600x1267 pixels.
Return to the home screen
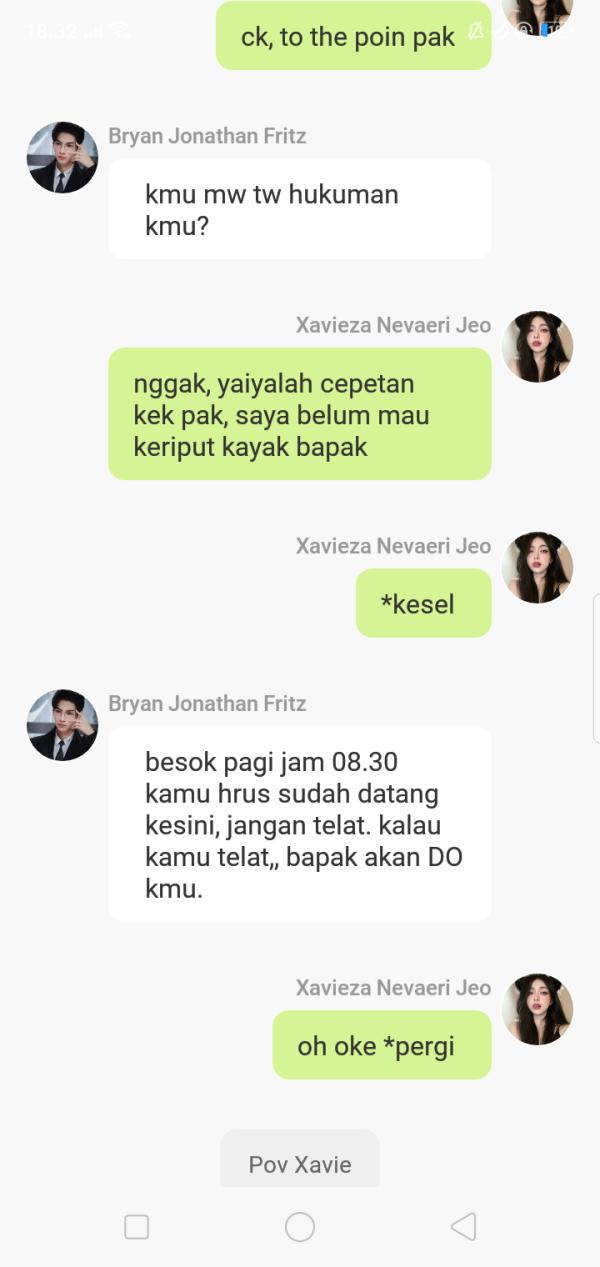click(x=300, y=1226)
